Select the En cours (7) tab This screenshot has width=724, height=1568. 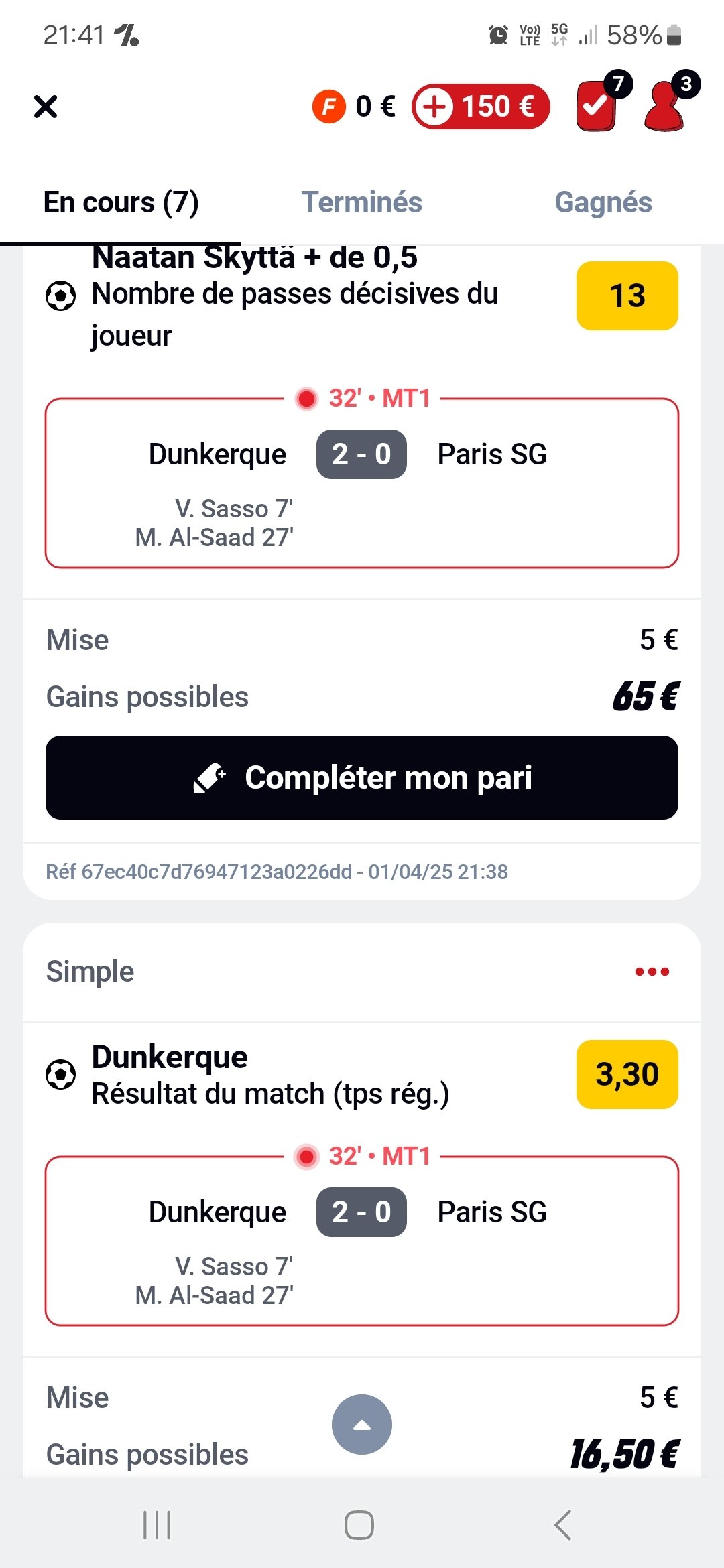[121, 202]
